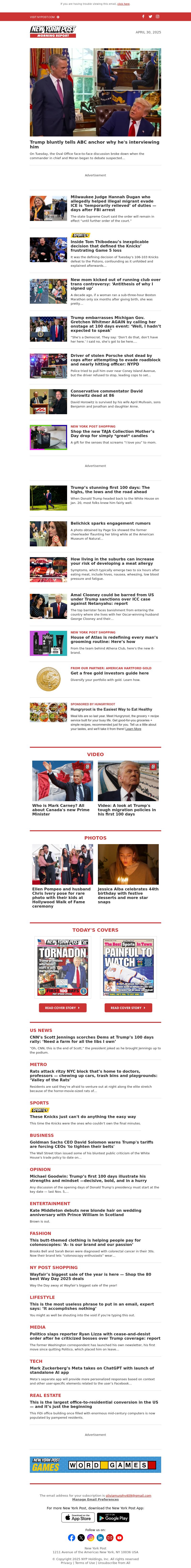The height and width of the screenshot is (1568, 191).
Task: Open the Twitter icon in the red header
Action: tap(150, 17)
